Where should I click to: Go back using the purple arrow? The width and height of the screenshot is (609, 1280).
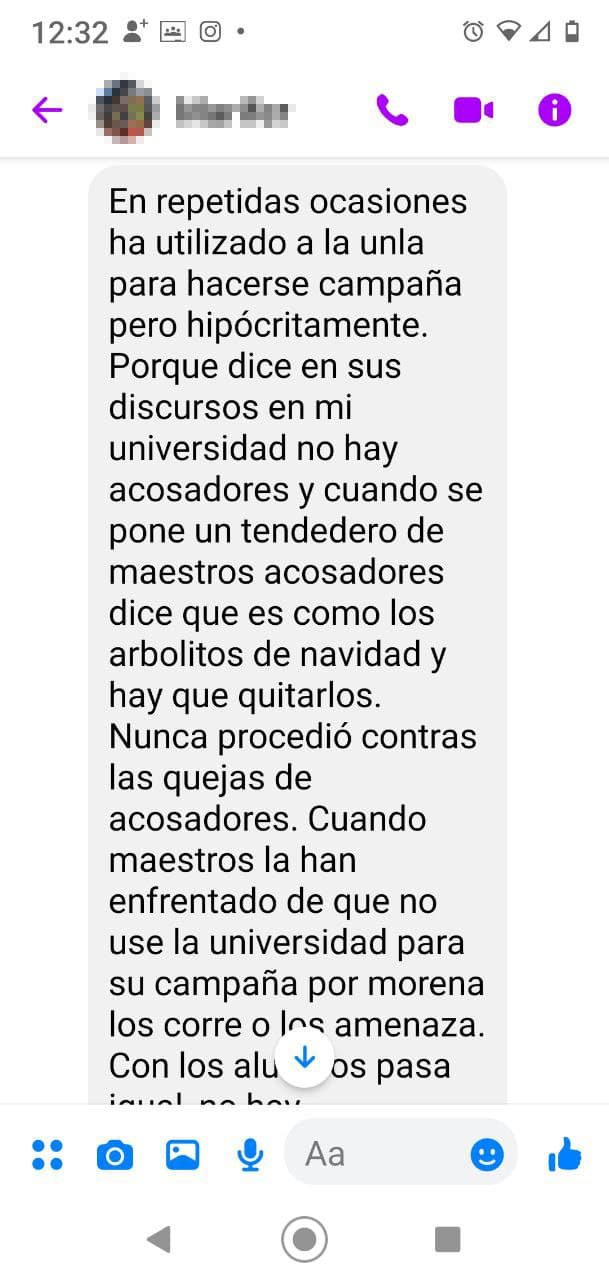pyautogui.click(x=47, y=110)
